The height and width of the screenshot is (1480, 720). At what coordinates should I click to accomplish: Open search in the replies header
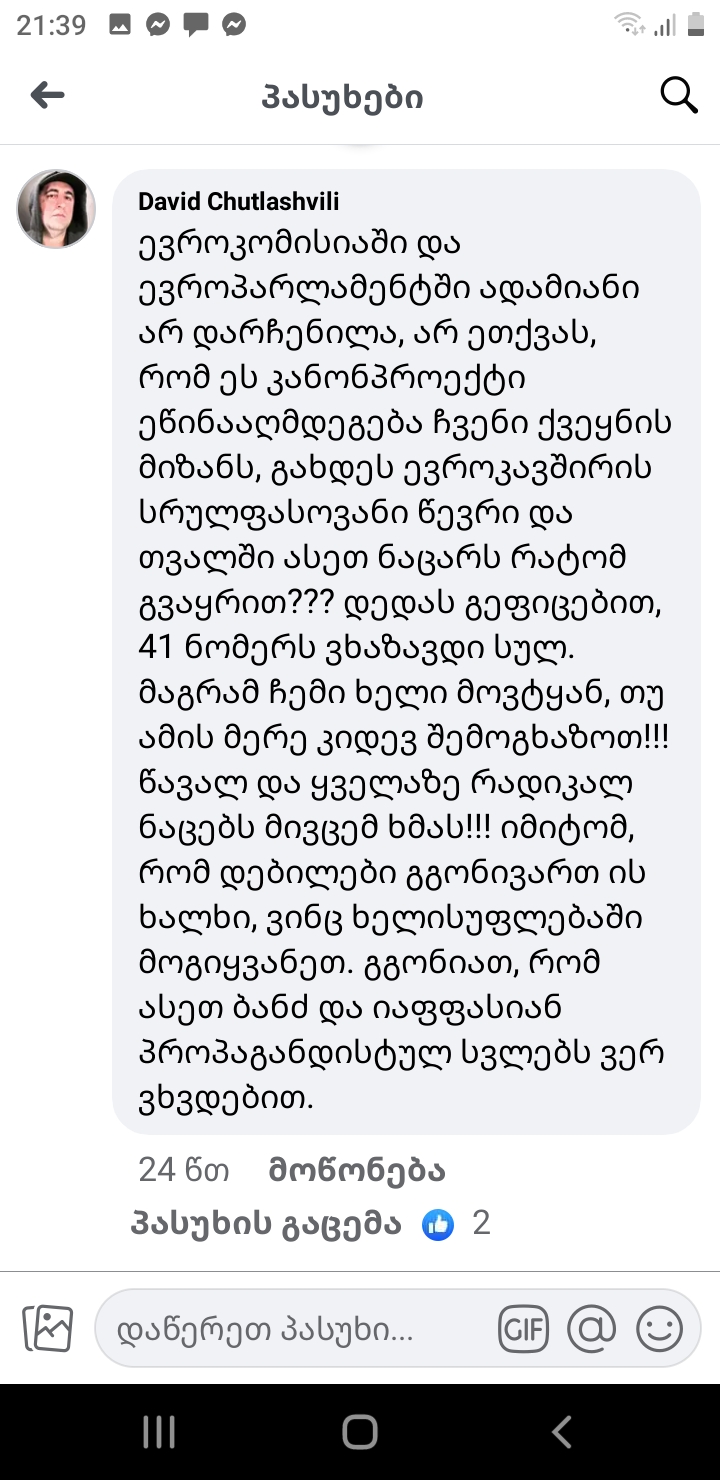click(x=678, y=96)
